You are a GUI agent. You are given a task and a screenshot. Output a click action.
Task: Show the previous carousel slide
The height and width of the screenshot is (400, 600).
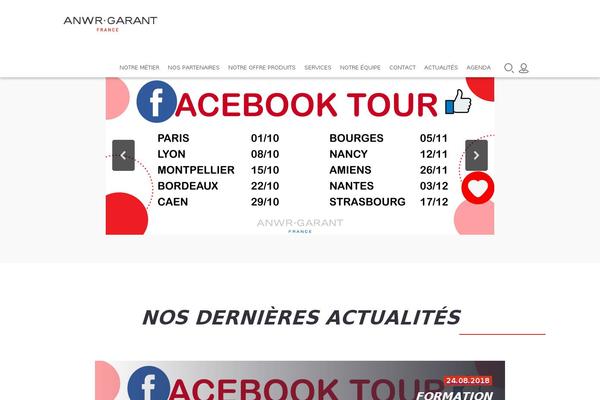[x=123, y=155]
